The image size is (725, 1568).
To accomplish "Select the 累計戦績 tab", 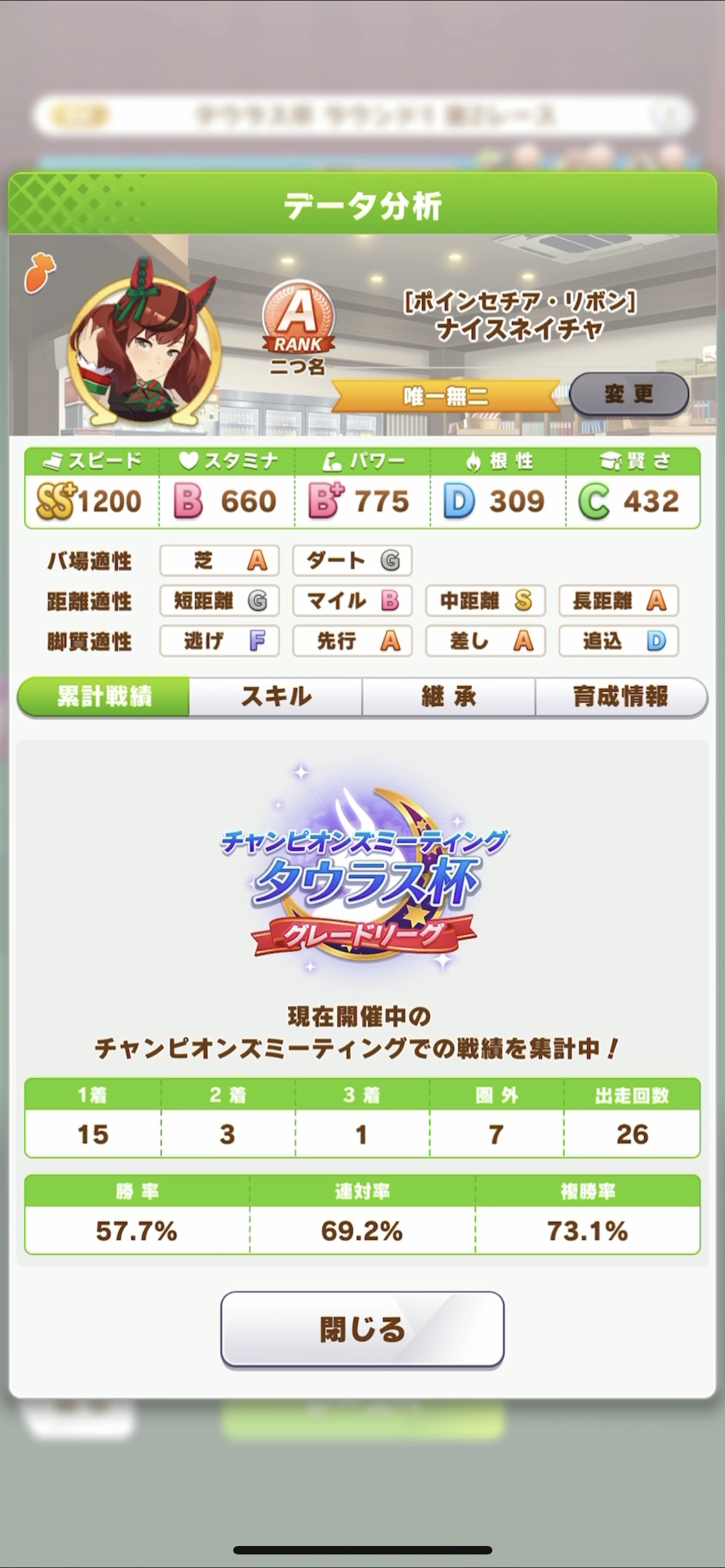I will point(104,697).
